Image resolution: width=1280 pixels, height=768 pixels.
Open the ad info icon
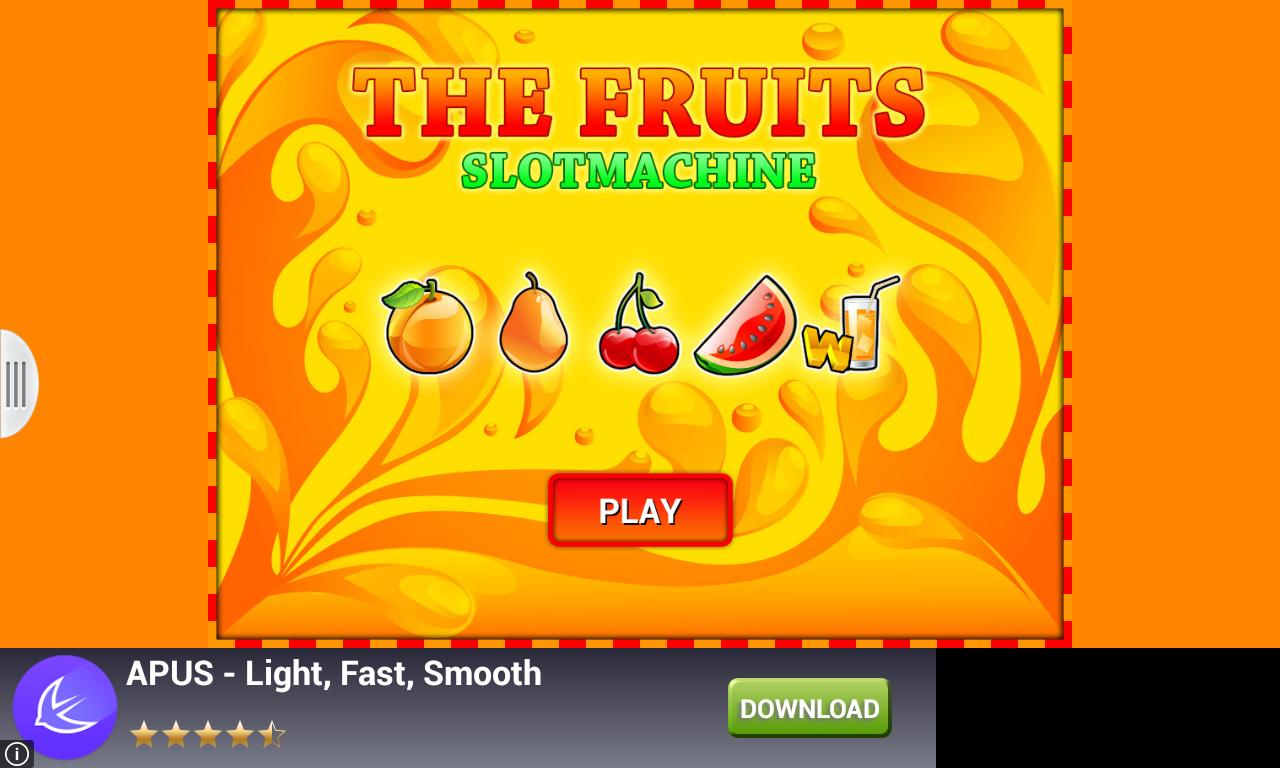[16, 754]
